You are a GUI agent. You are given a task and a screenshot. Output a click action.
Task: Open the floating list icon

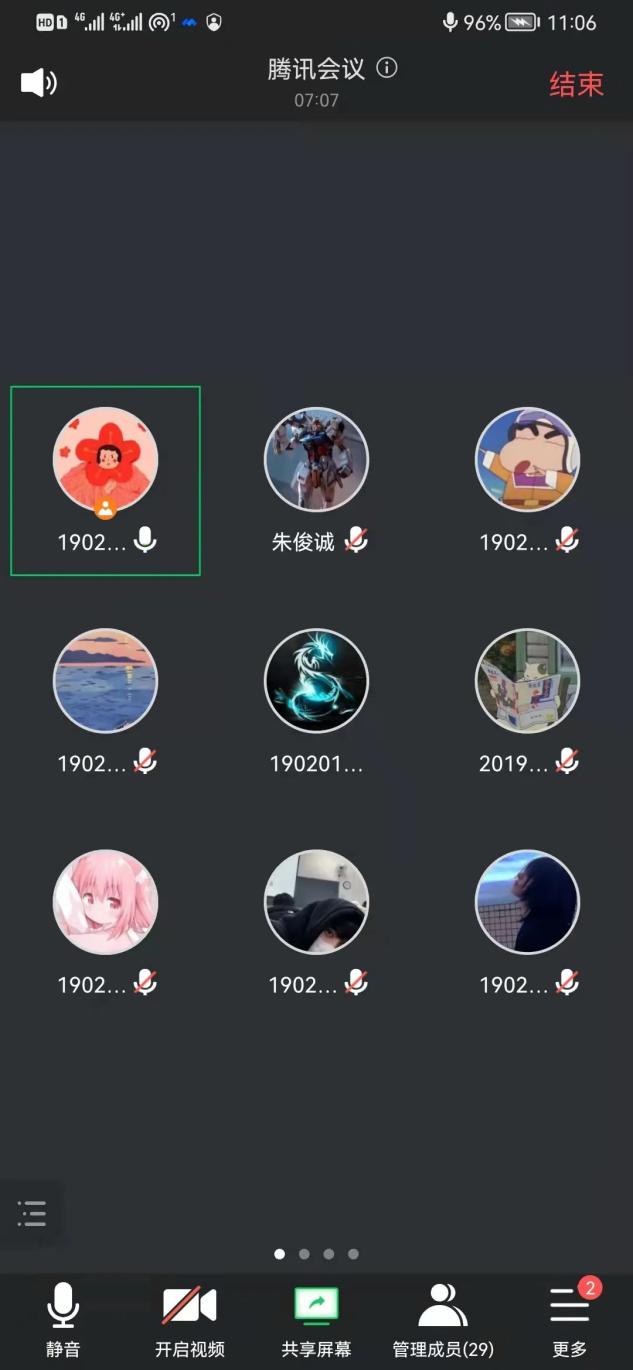pos(32,1214)
